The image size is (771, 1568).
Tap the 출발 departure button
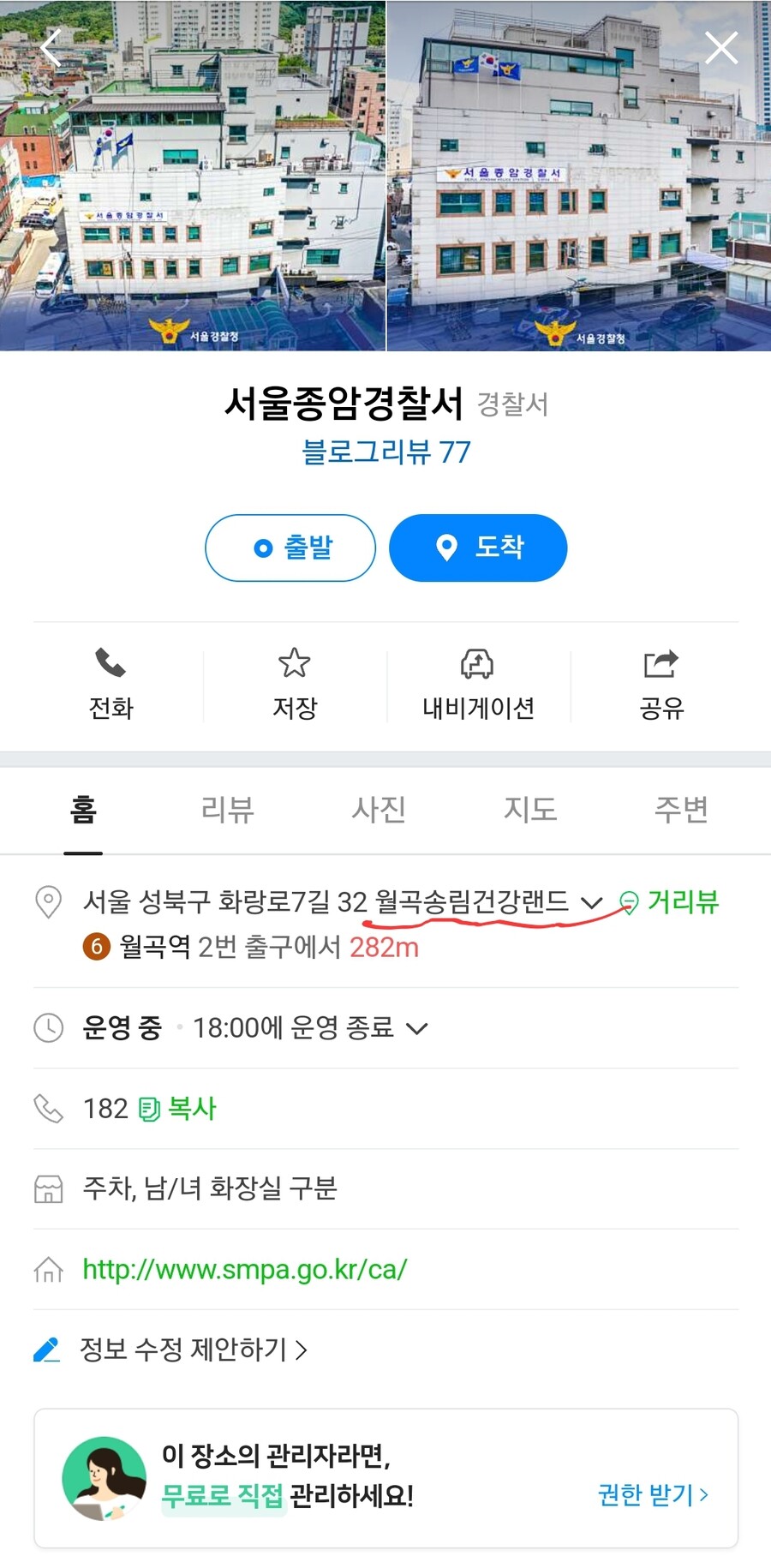(x=290, y=548)
